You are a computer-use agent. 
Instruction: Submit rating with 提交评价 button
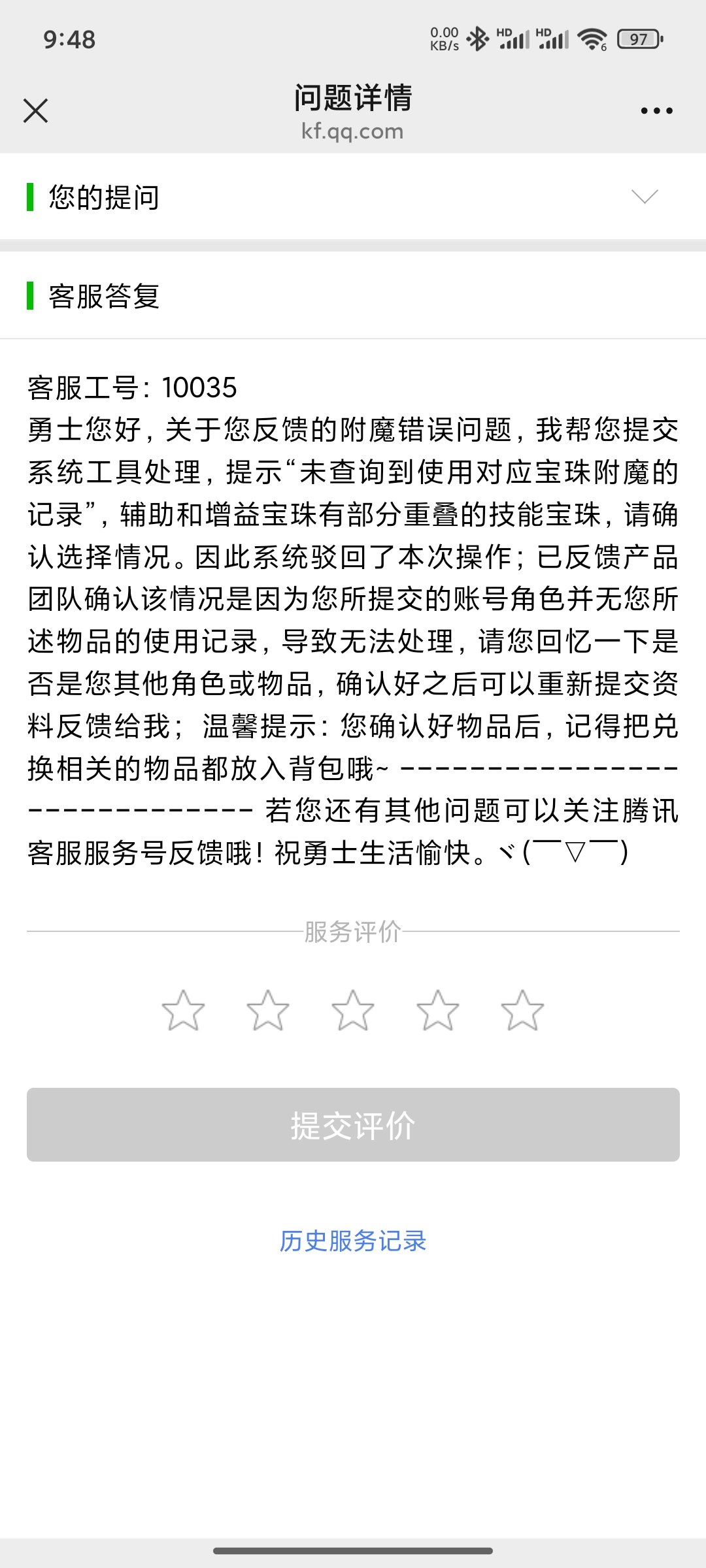353,1124
